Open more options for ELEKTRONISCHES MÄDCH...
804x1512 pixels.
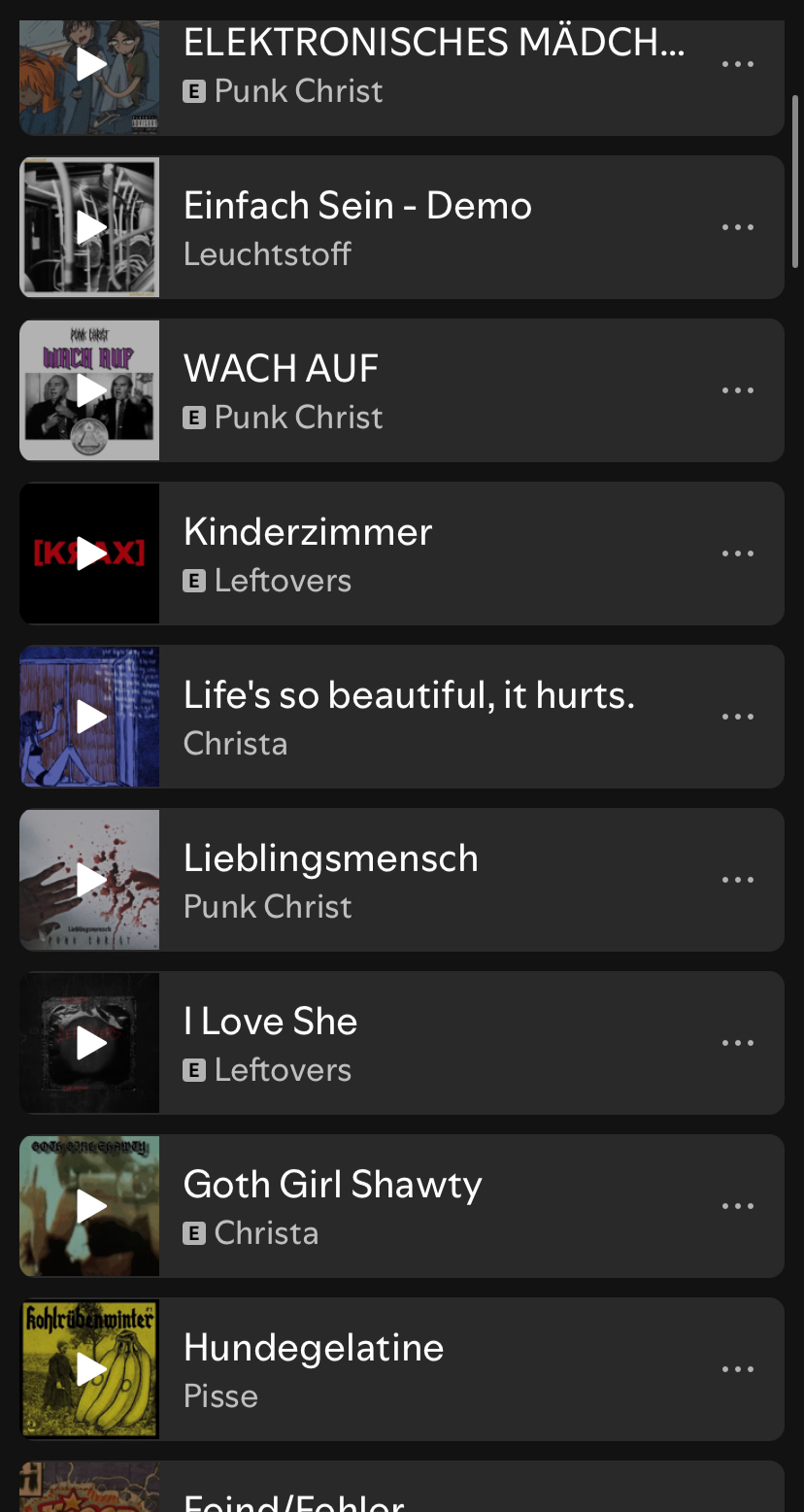tap(737, 65)
